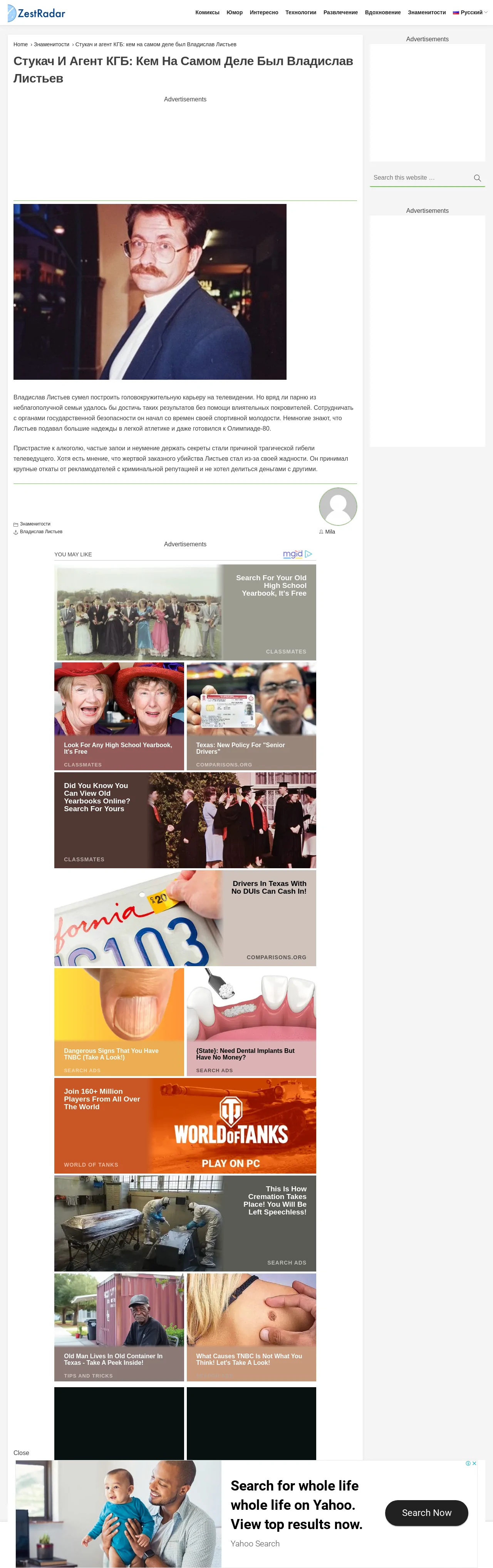The width and height of the screenshot is (493, 1568).
Task: Open Drivers In Texas With No DUIs card
Action: tap(185, 918)
